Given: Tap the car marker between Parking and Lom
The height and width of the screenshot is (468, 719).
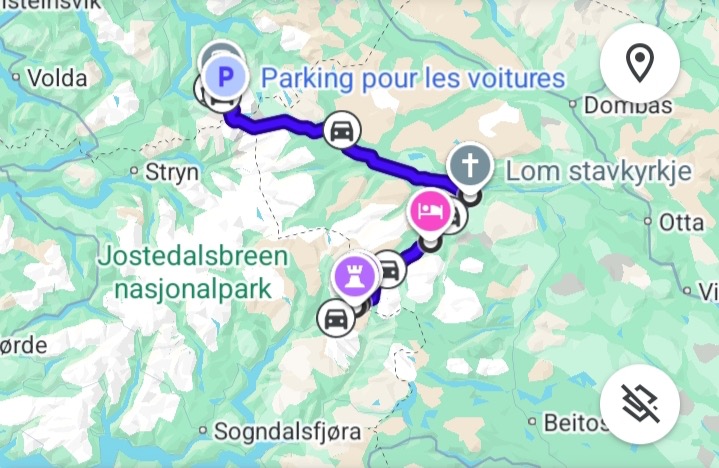Looking at the screenshot, I should [342, 129].
